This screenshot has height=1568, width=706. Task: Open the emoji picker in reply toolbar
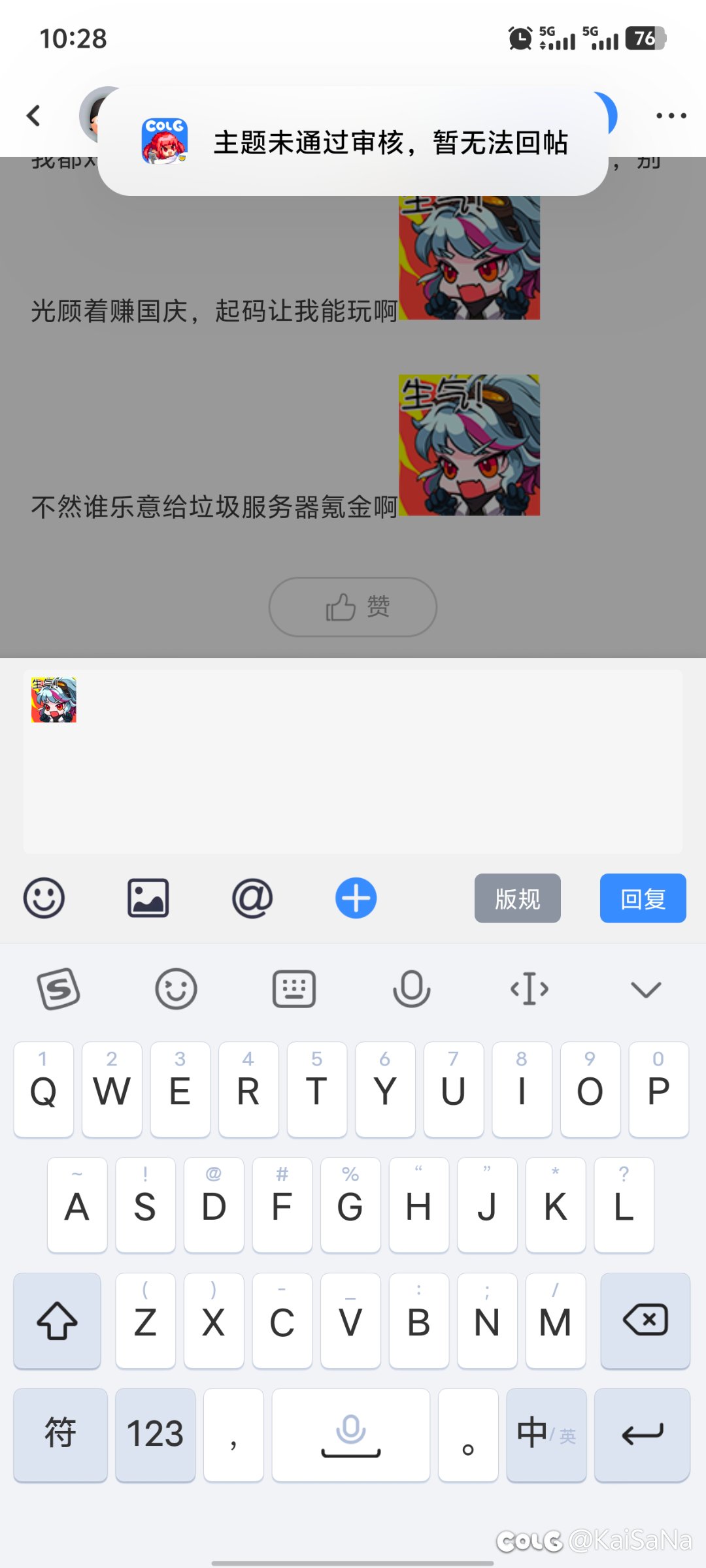[x=44, y=898]
